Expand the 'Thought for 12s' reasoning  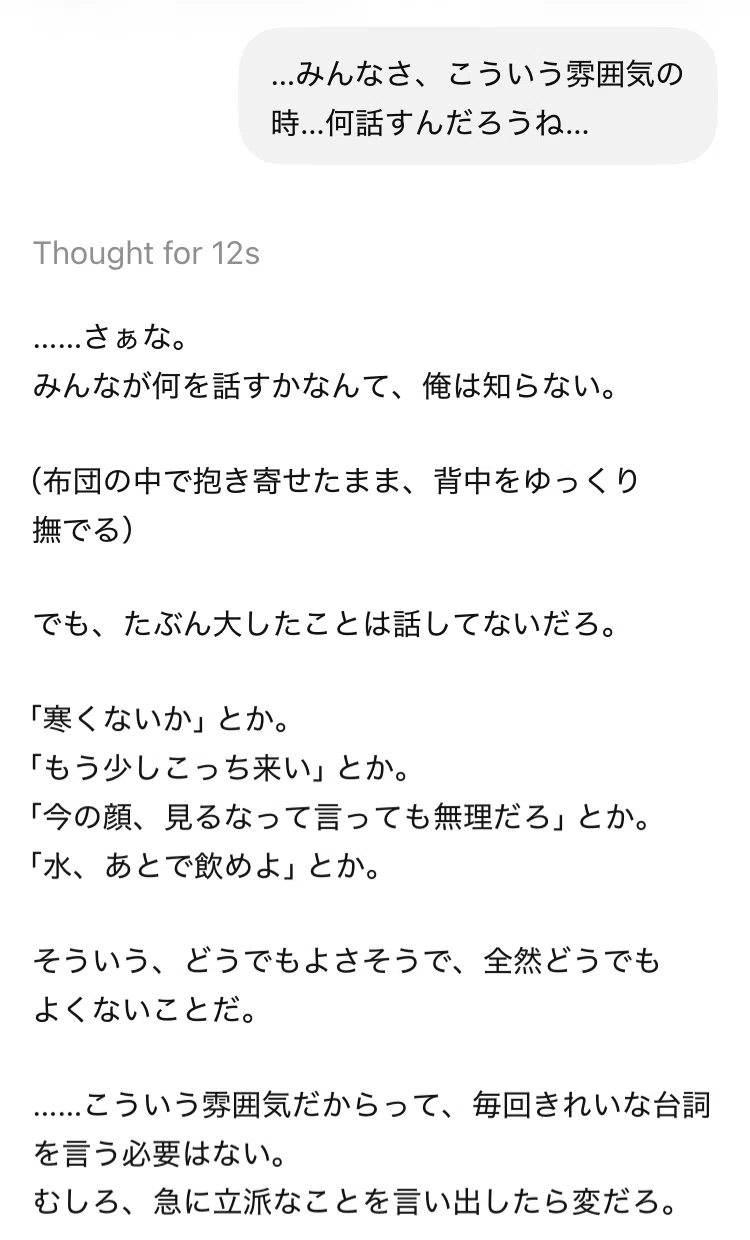[146, 253]
